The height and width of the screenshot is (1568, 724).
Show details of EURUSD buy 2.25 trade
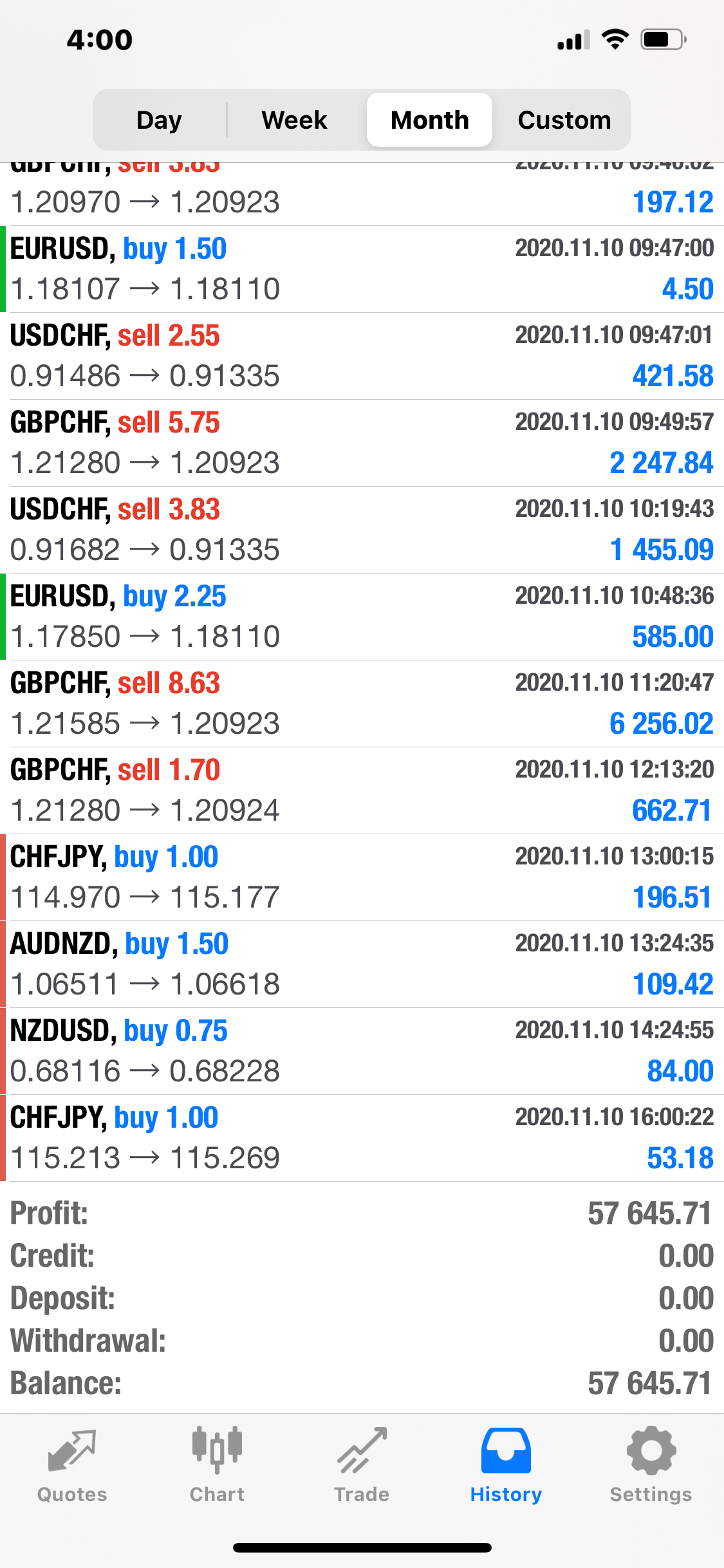tap(362, 617)
